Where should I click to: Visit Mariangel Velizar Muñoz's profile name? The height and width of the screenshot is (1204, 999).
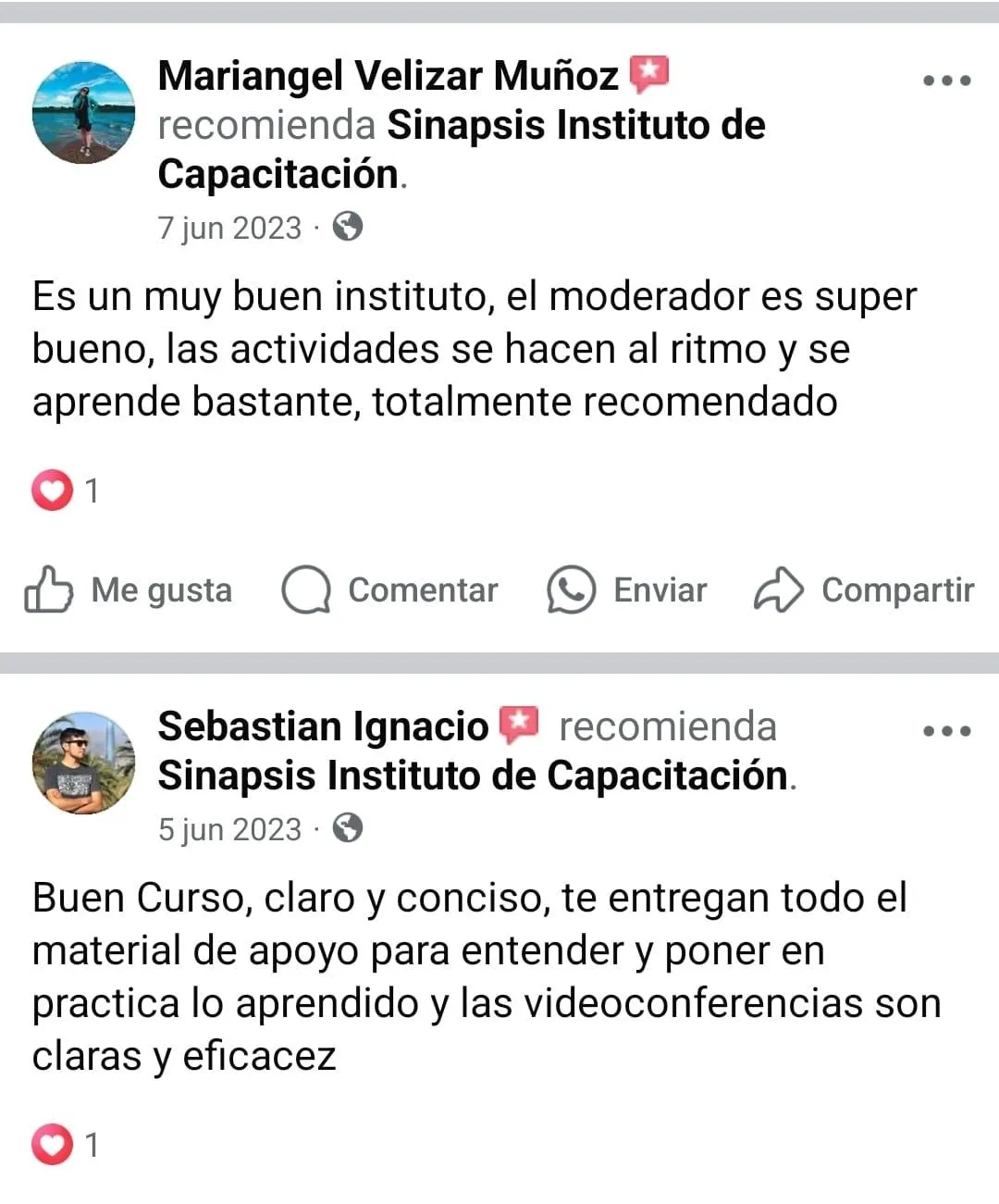click(388, 76)
